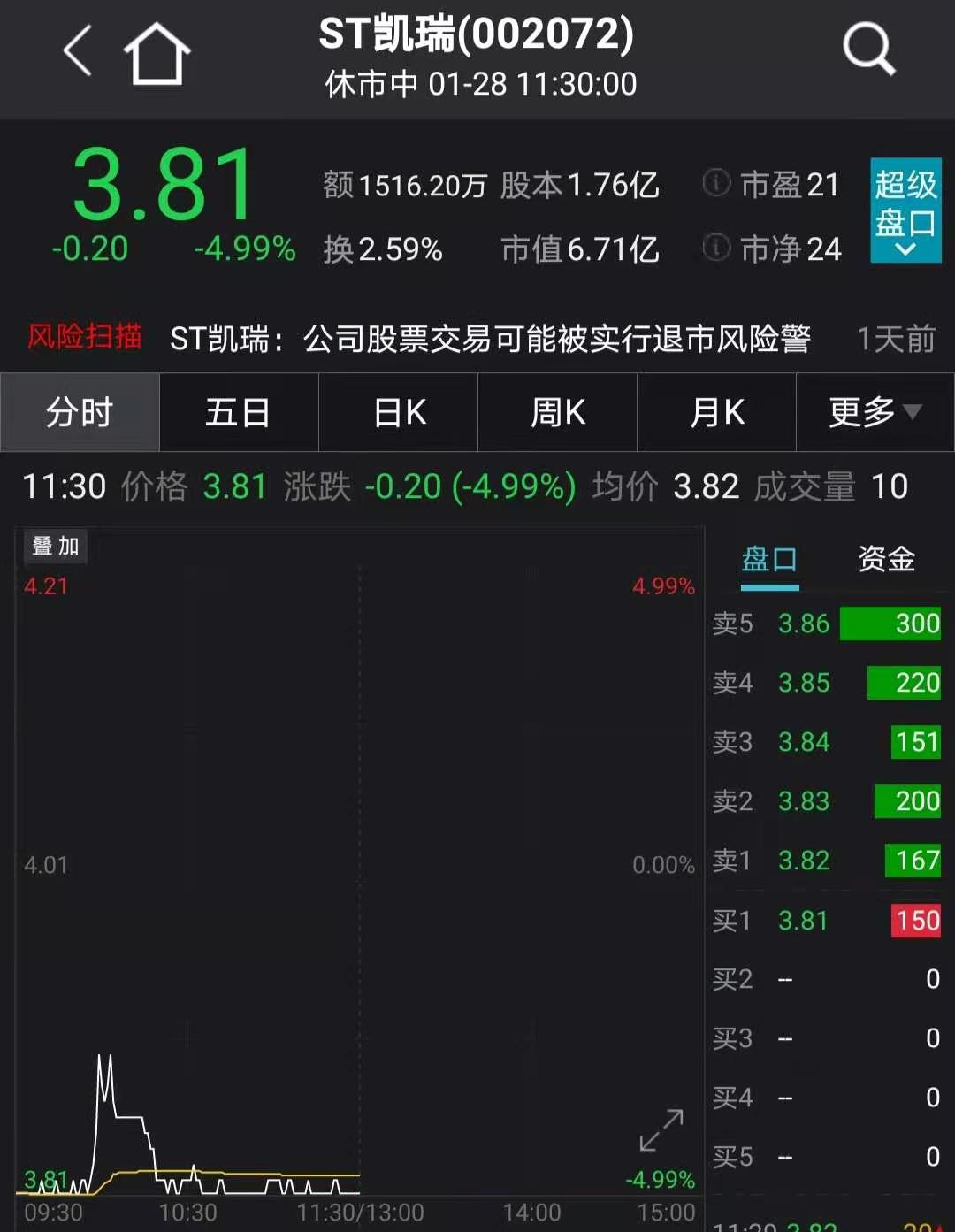Tap the 叠加 overlay button
Viewport: 955px width, 1232px height.
(x=55, y=546)
